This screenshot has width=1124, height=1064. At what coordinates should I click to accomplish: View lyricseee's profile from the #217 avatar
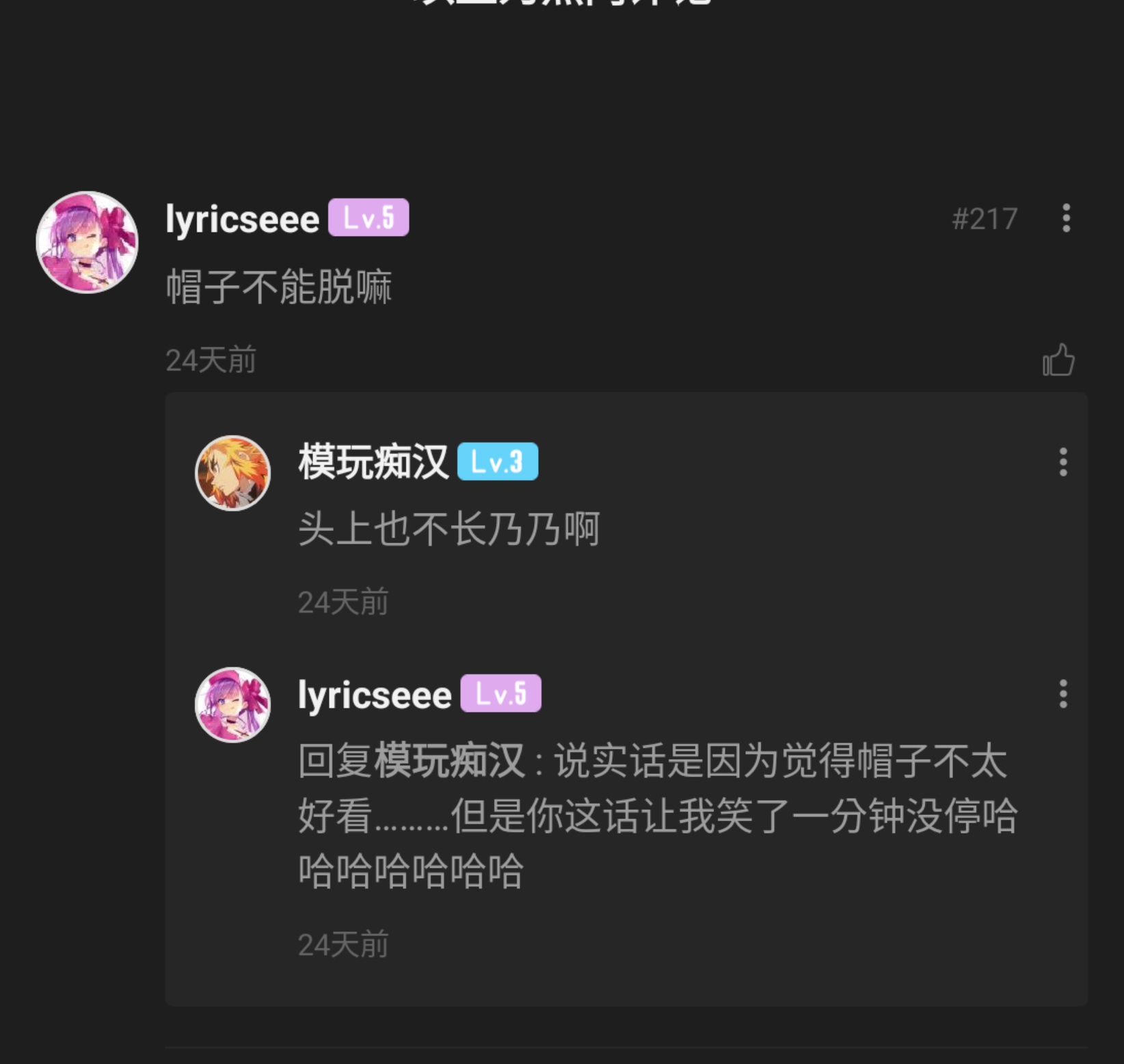point(87,242)
